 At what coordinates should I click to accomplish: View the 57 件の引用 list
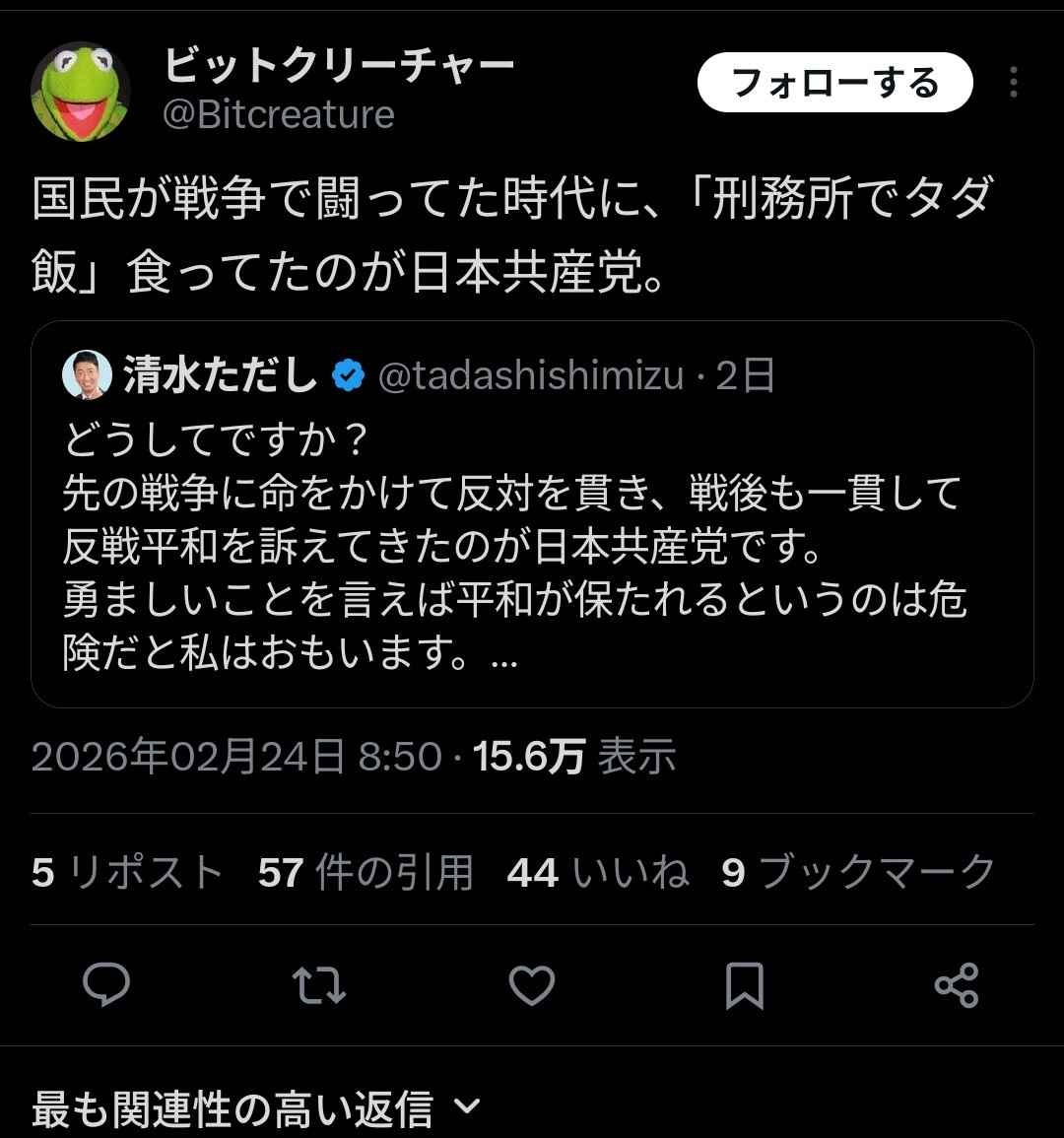point(366,872)
